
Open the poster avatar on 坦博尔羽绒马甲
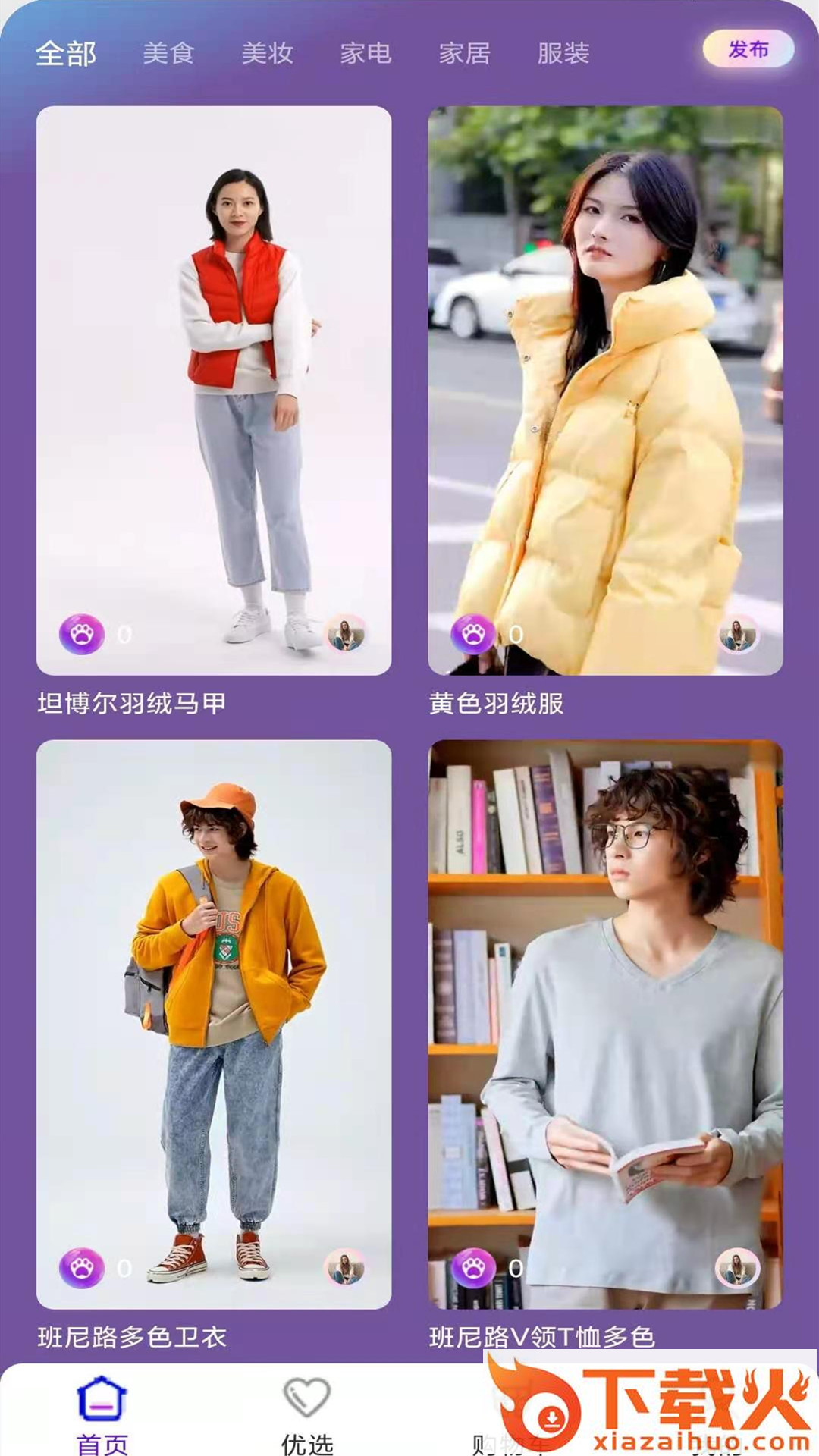click(346, 634)
